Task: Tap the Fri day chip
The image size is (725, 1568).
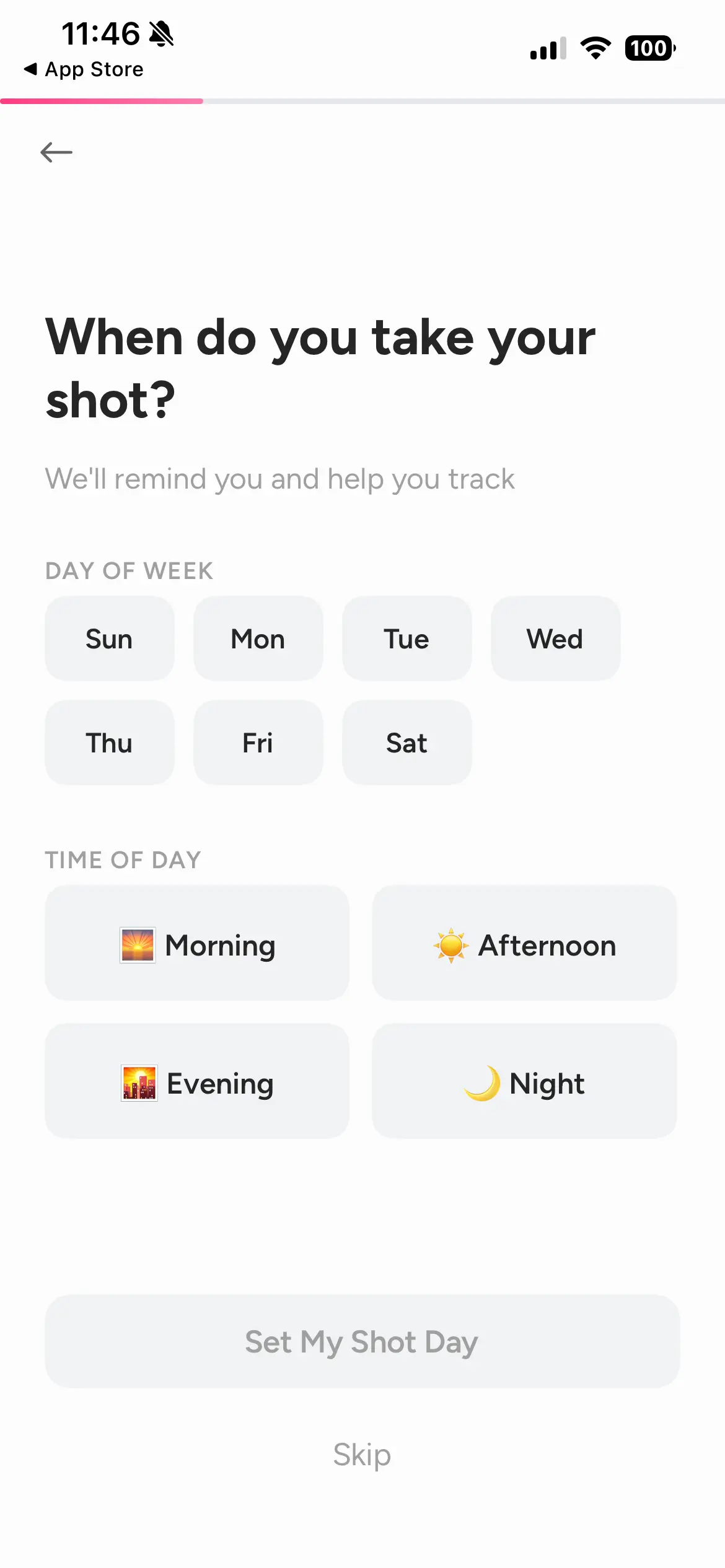Action: pyautogui.click(x=258, y=743)
